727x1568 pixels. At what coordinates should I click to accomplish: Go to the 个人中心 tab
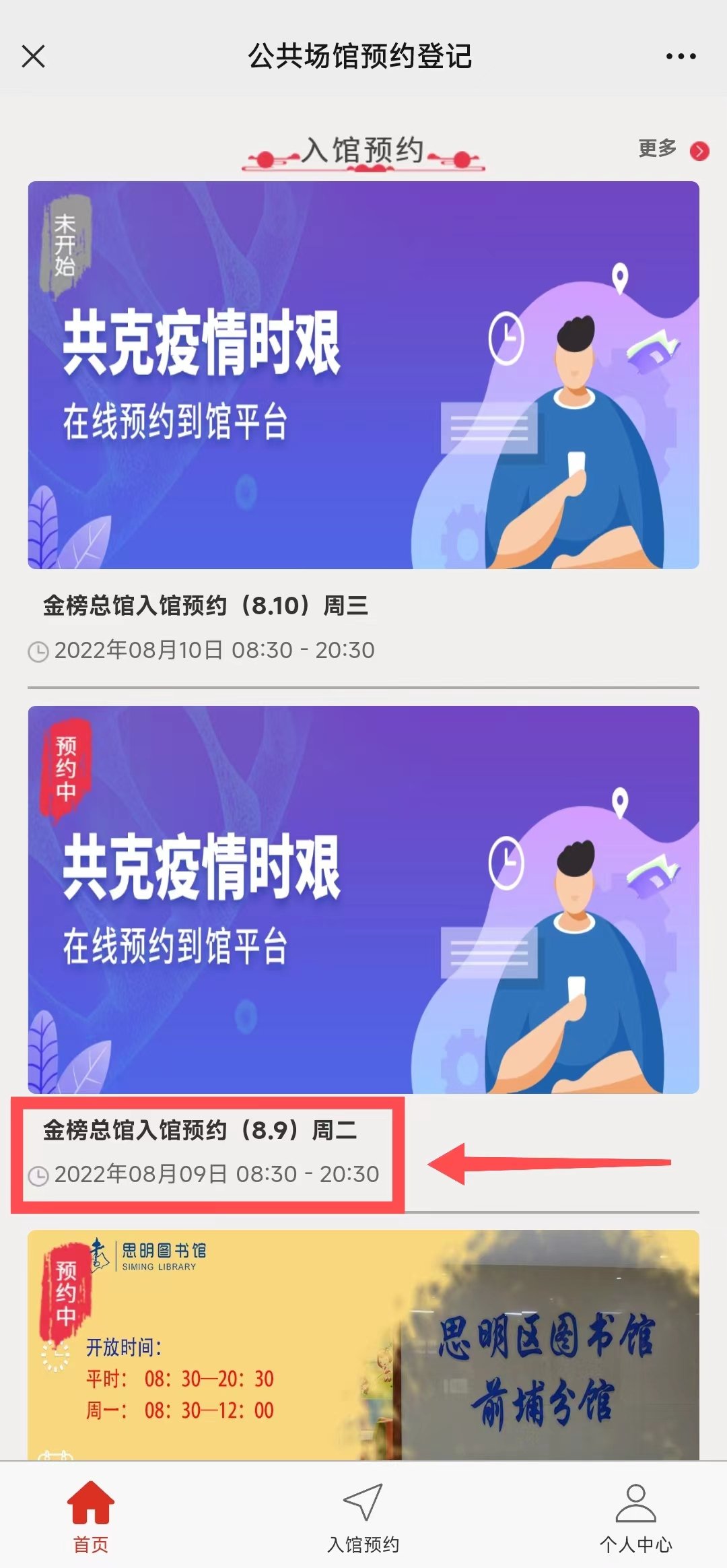tap(635, 1515)
